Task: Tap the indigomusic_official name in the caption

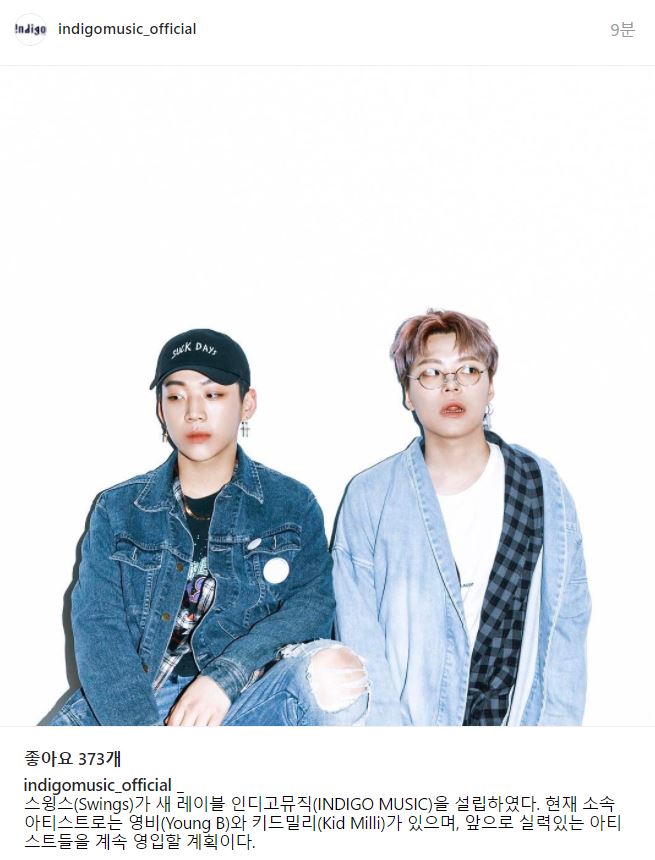Action: coord(97,786)
